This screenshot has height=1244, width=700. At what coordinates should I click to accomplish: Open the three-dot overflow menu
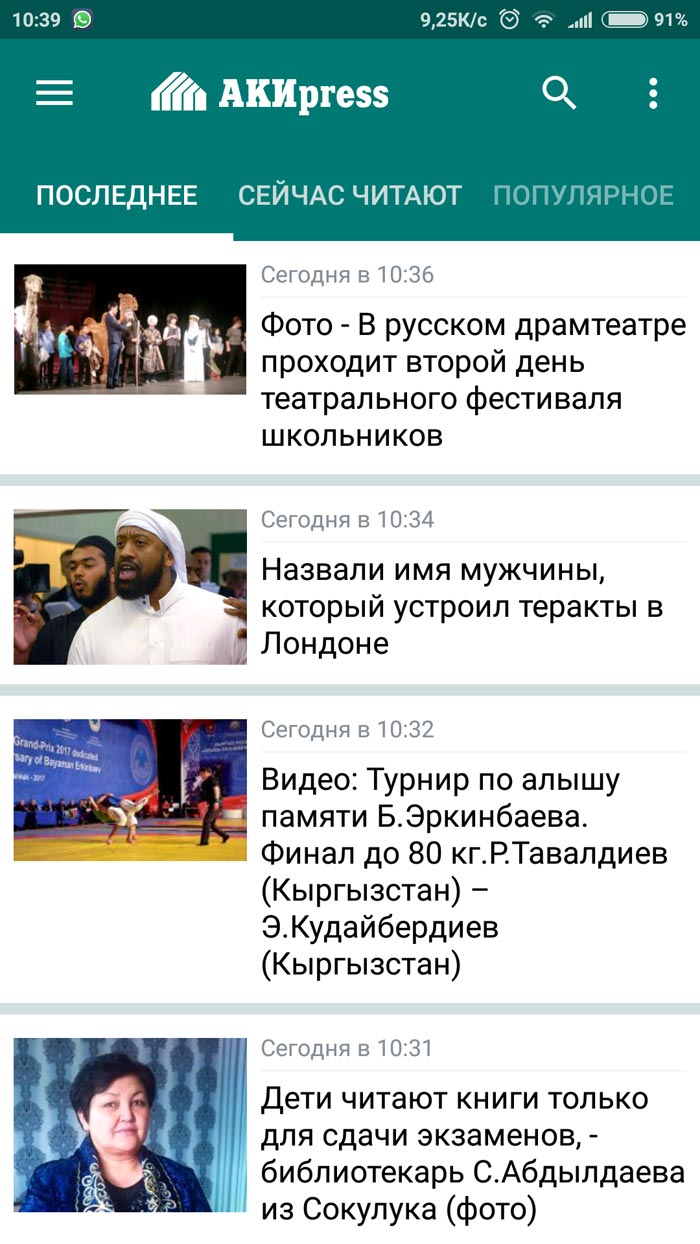[653, 93]
